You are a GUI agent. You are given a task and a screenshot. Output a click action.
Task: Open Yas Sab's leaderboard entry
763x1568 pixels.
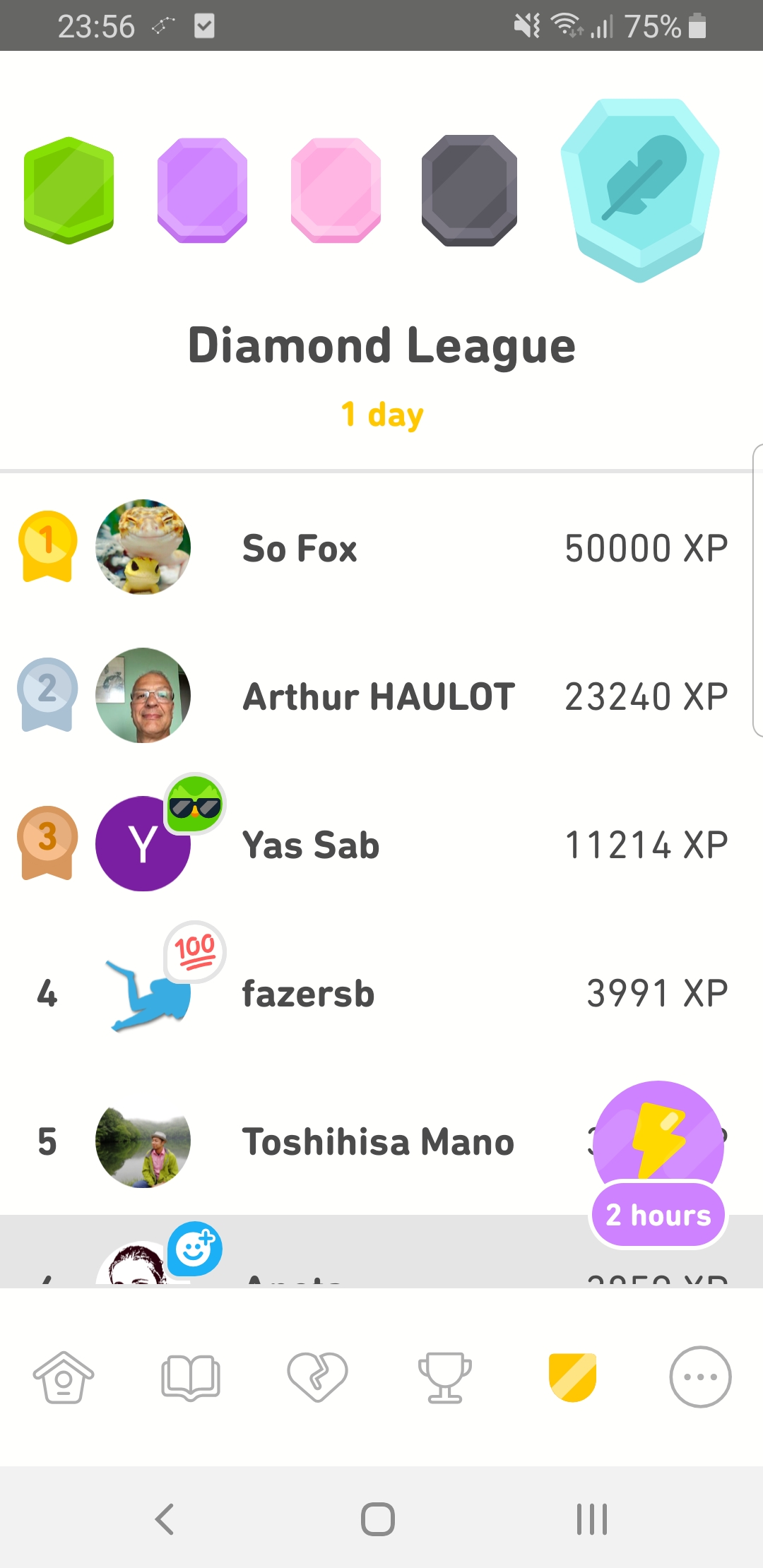[381, 844]
